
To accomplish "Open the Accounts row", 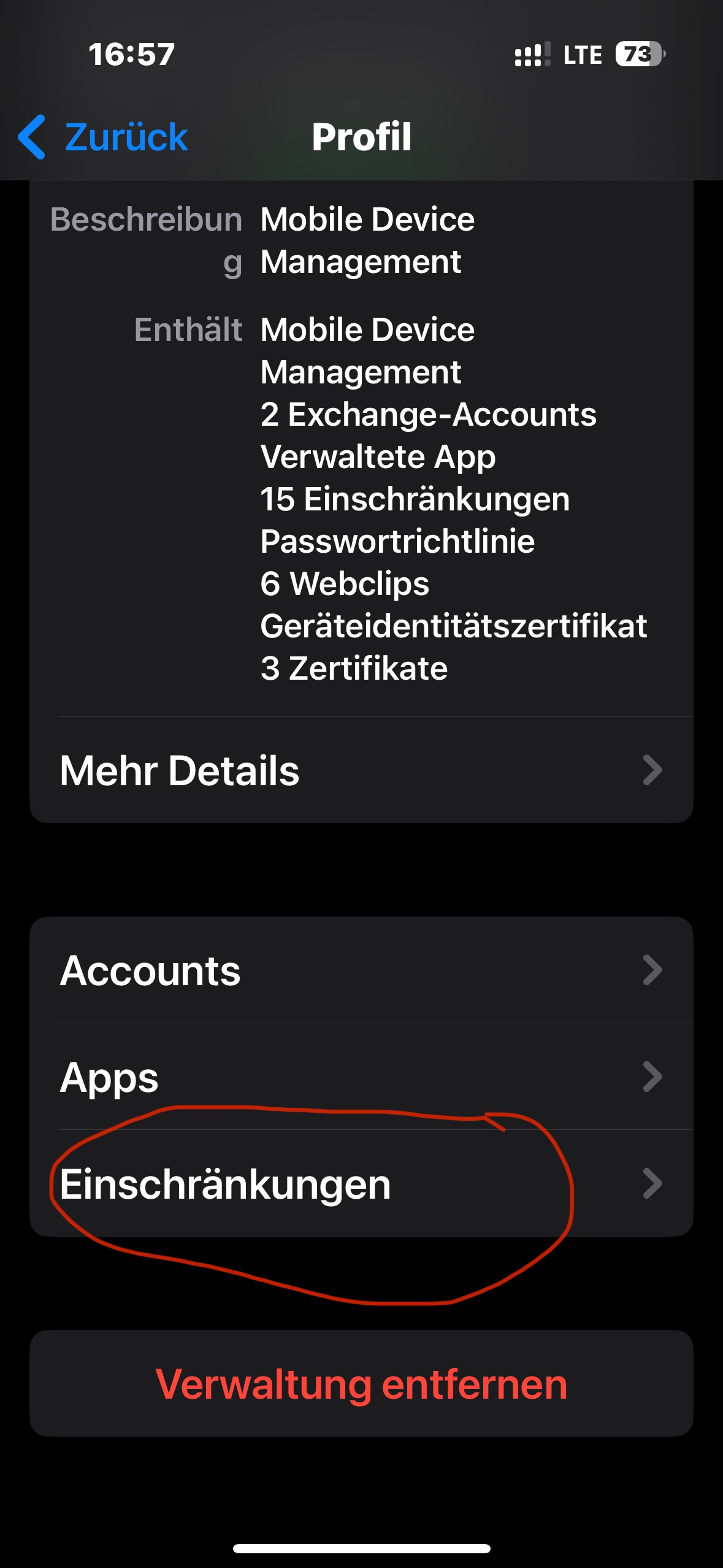I will 361,970.
